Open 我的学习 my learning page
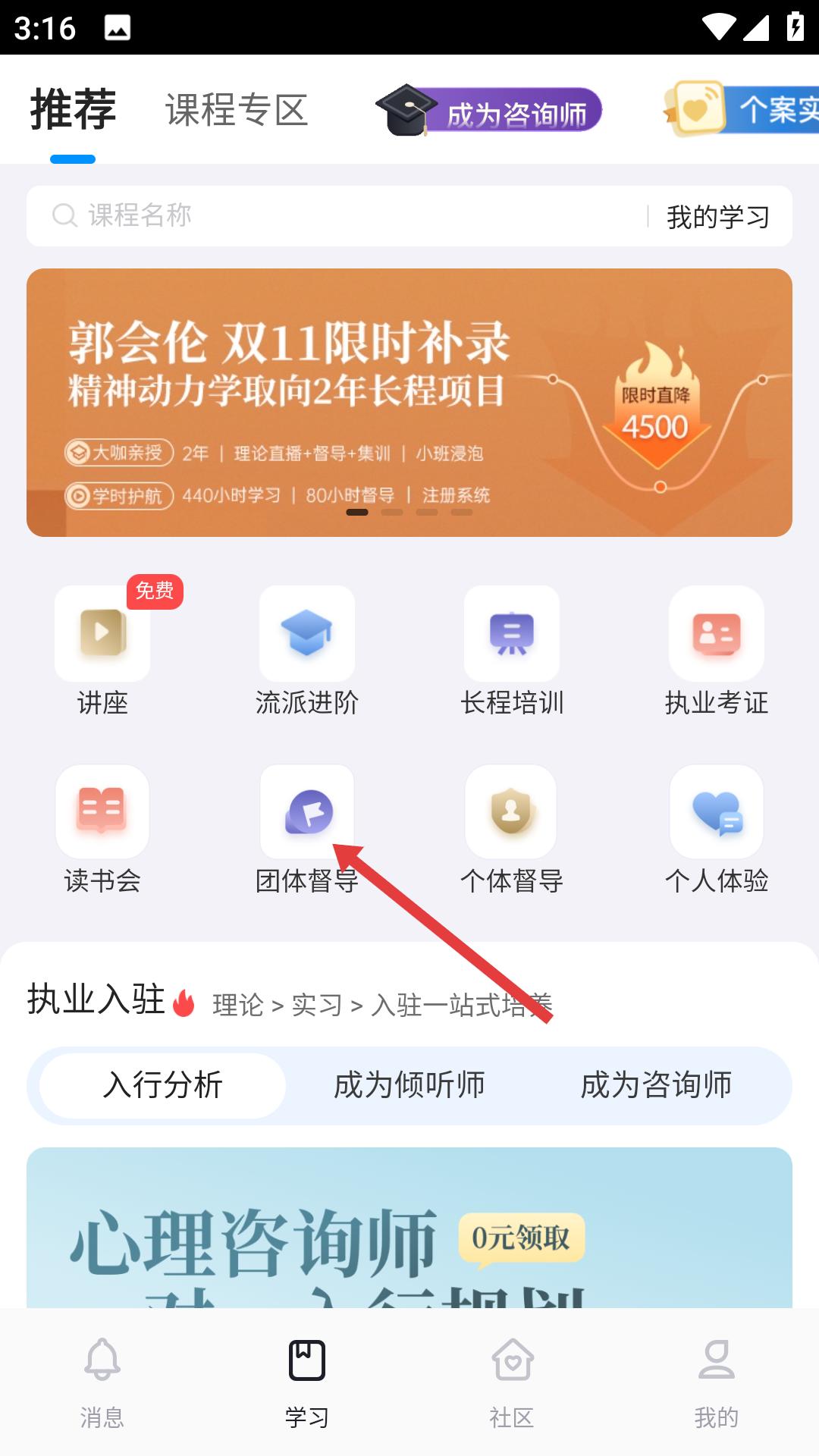 tap(717, 216)
